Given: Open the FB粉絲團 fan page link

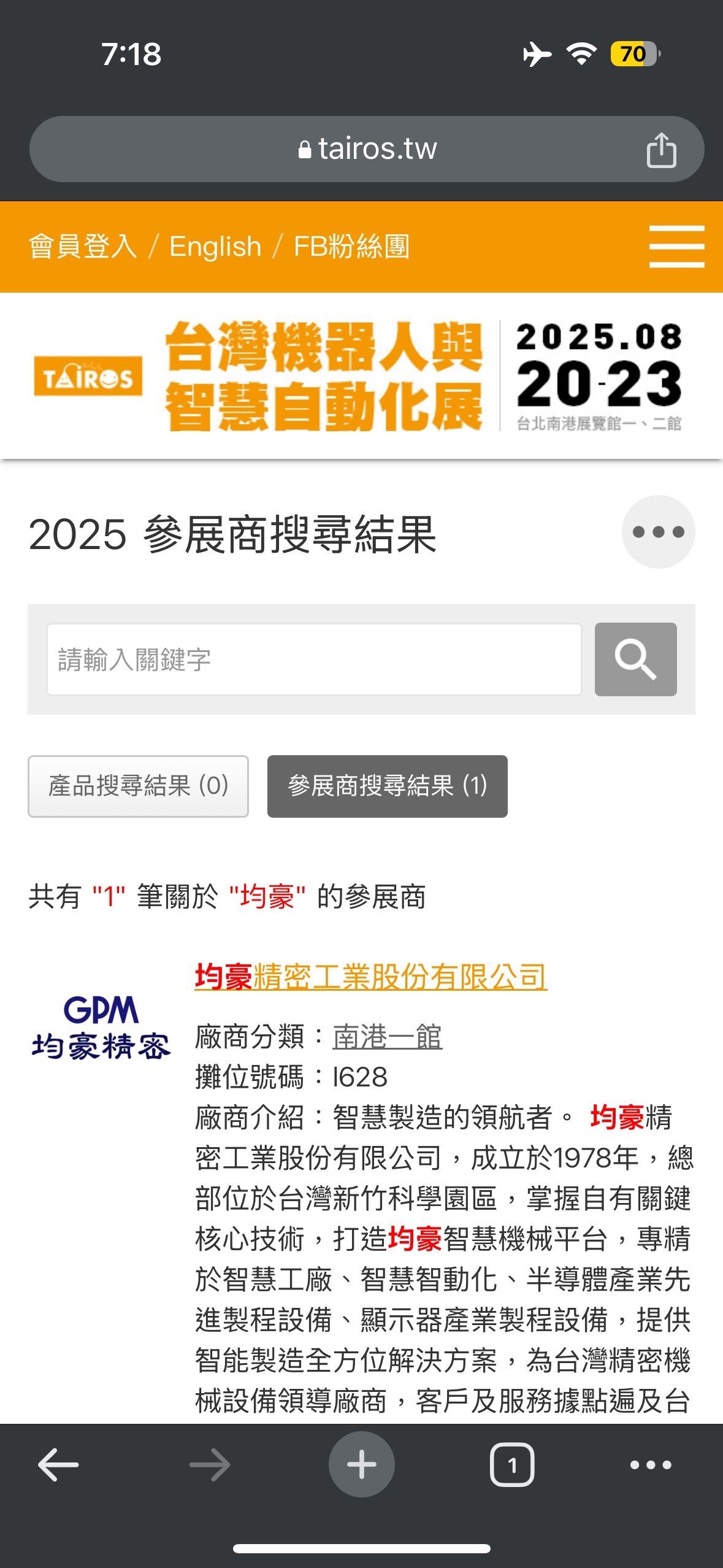Looking at the screenshot, I should (351, 247).
